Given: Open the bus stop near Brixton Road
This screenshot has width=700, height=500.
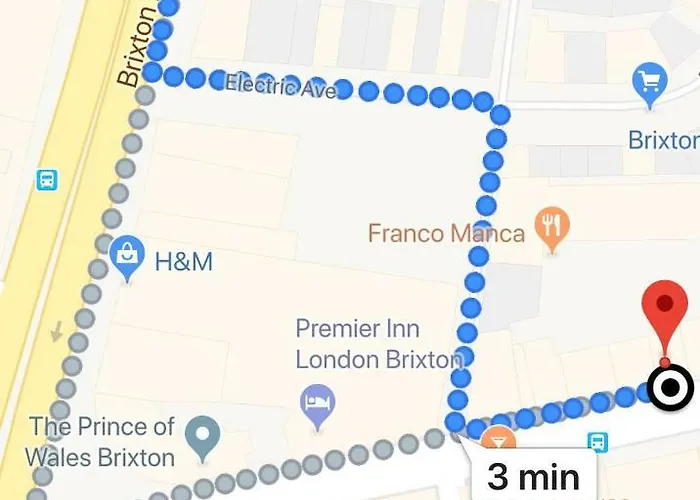Looking at the screenshot, I should (46, 180).
